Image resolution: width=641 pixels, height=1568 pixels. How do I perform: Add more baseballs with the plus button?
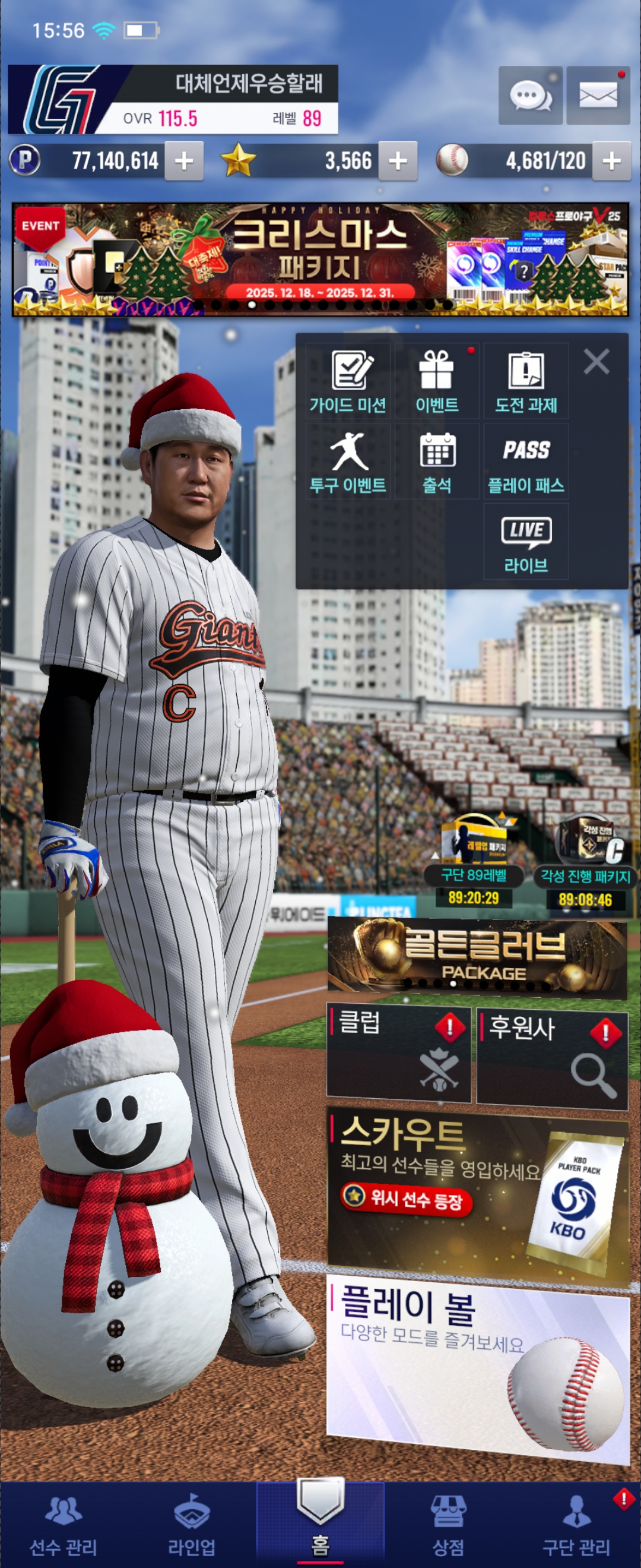pos(611,162)
